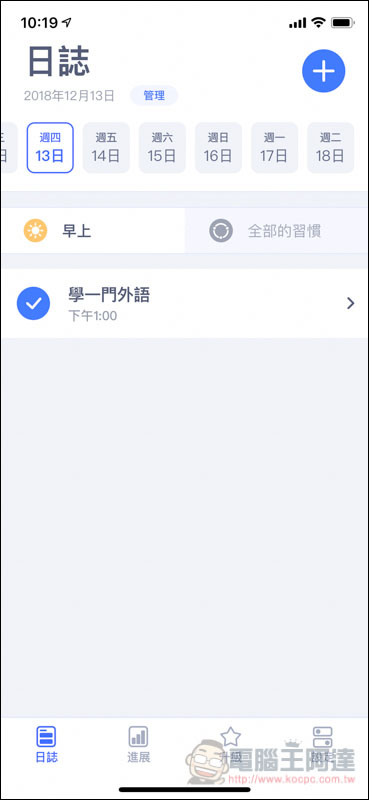Pick the 週二 18日 date
This screenshot has width=369, height=800.
[331, 148]
